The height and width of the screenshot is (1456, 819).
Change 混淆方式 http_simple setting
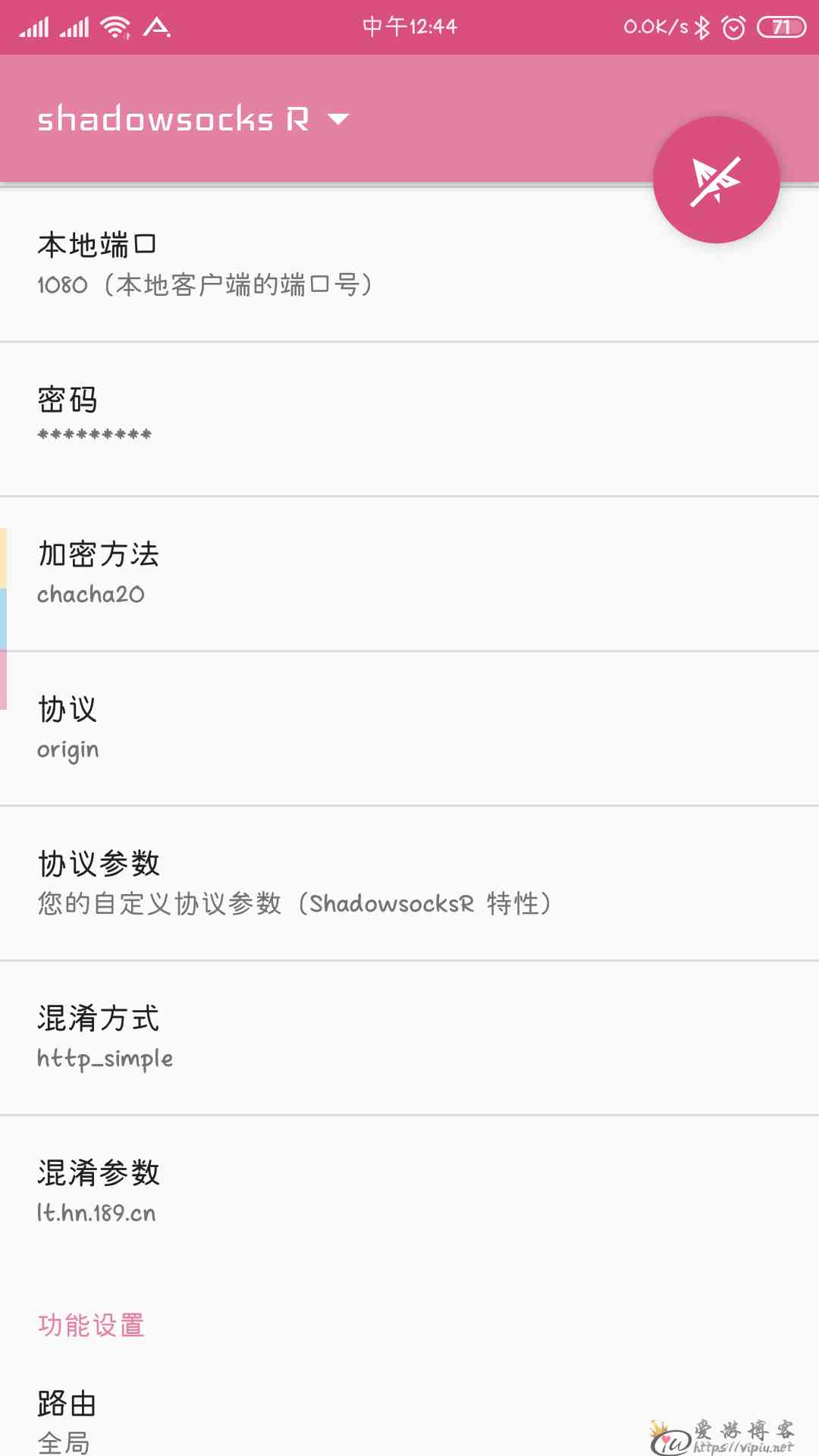pos(409,1038)
